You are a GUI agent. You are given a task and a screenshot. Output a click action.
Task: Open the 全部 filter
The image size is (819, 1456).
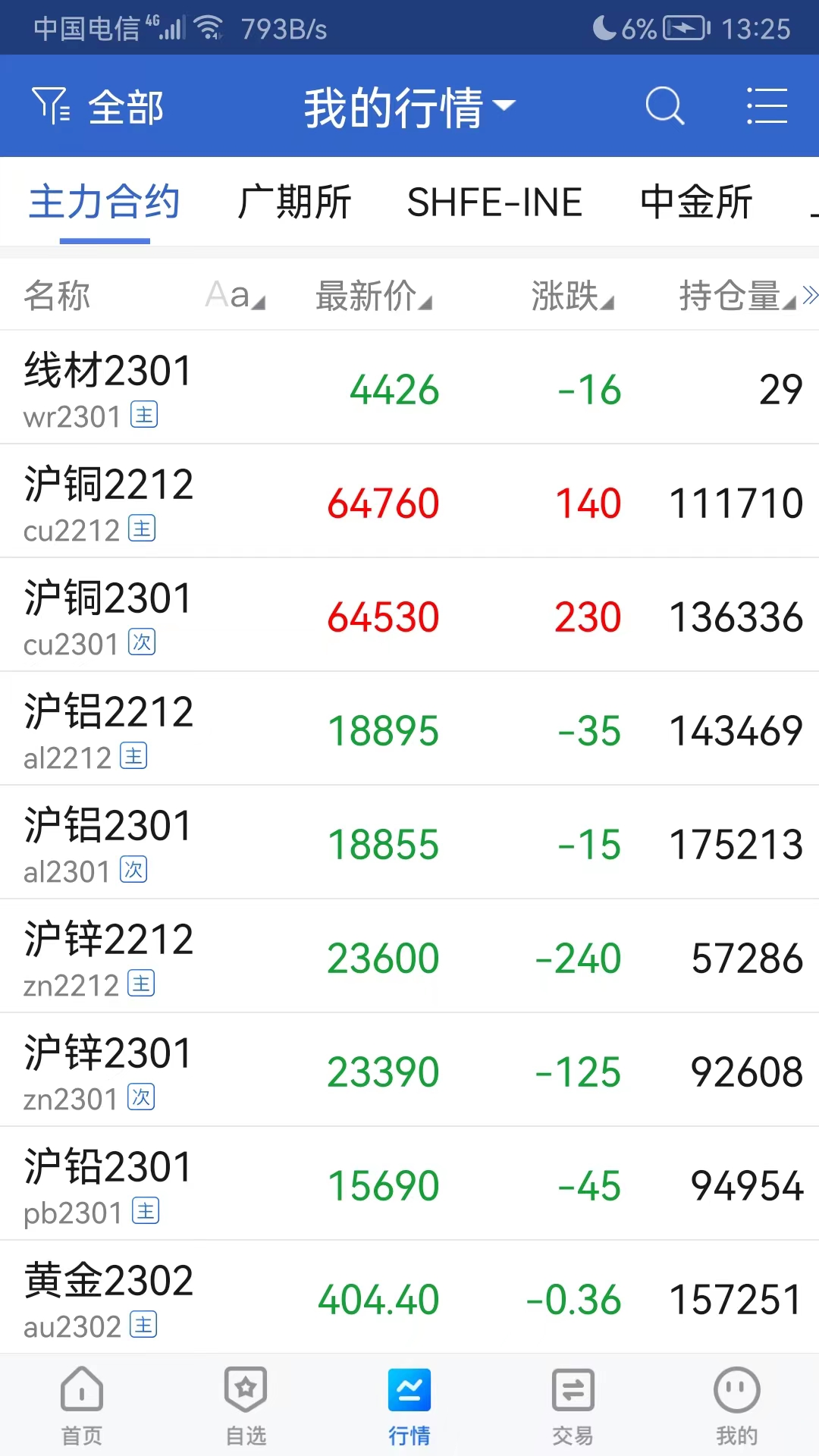tap(99, 106)
